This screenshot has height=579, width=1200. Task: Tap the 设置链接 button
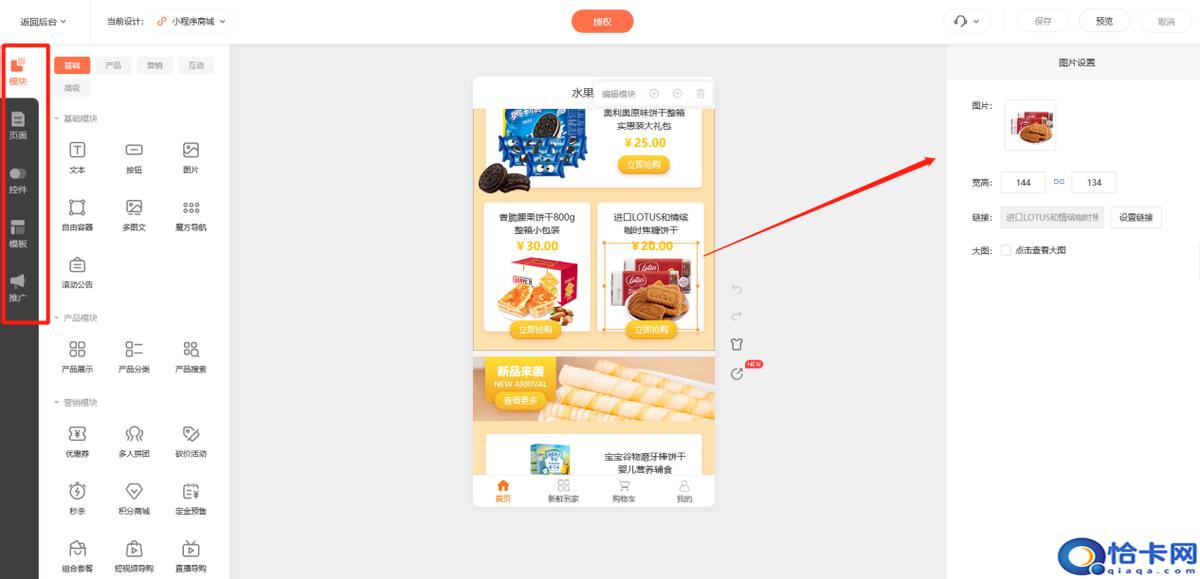click(1135, 217)
